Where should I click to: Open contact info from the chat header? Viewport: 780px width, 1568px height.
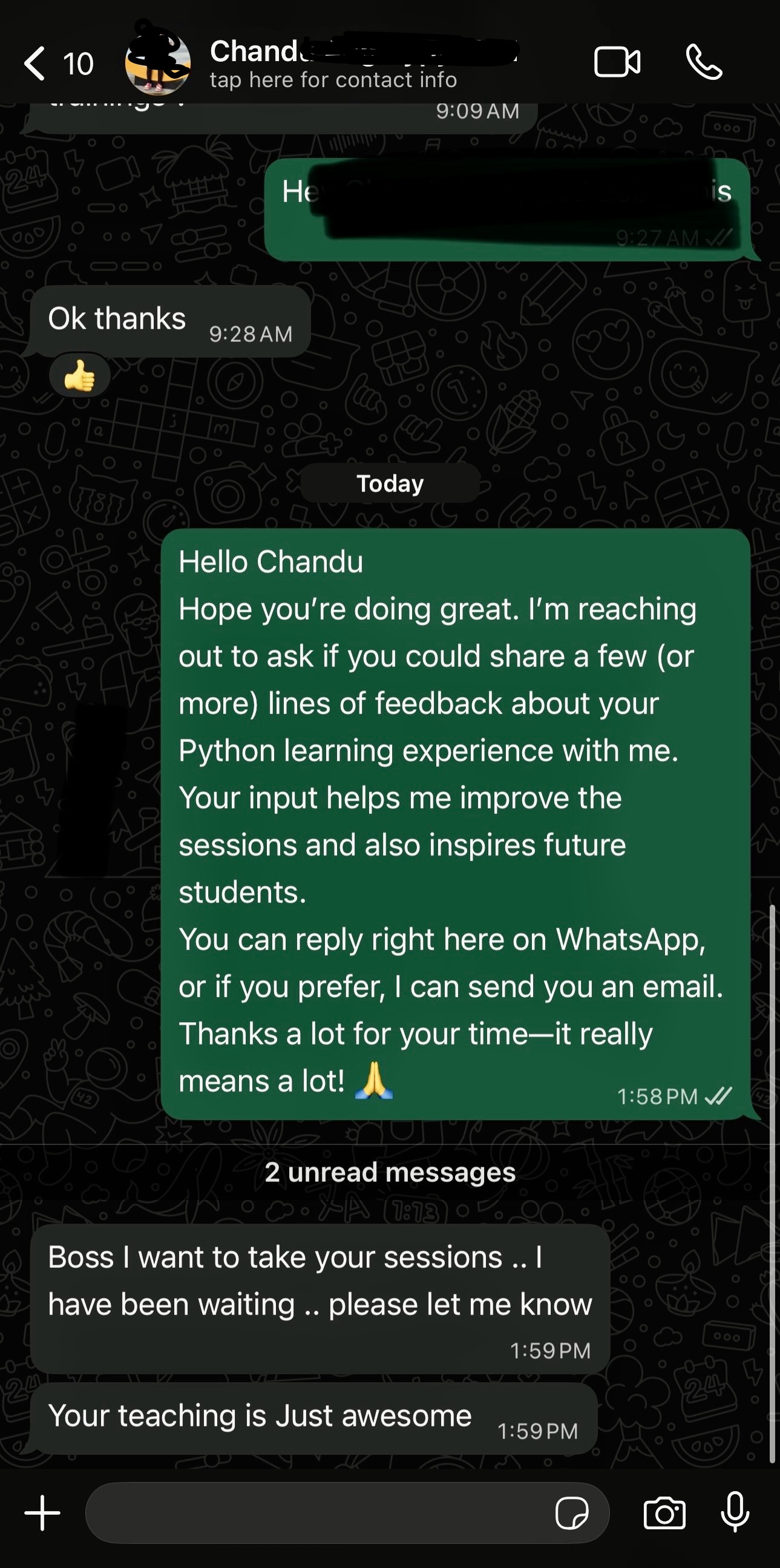333,80
